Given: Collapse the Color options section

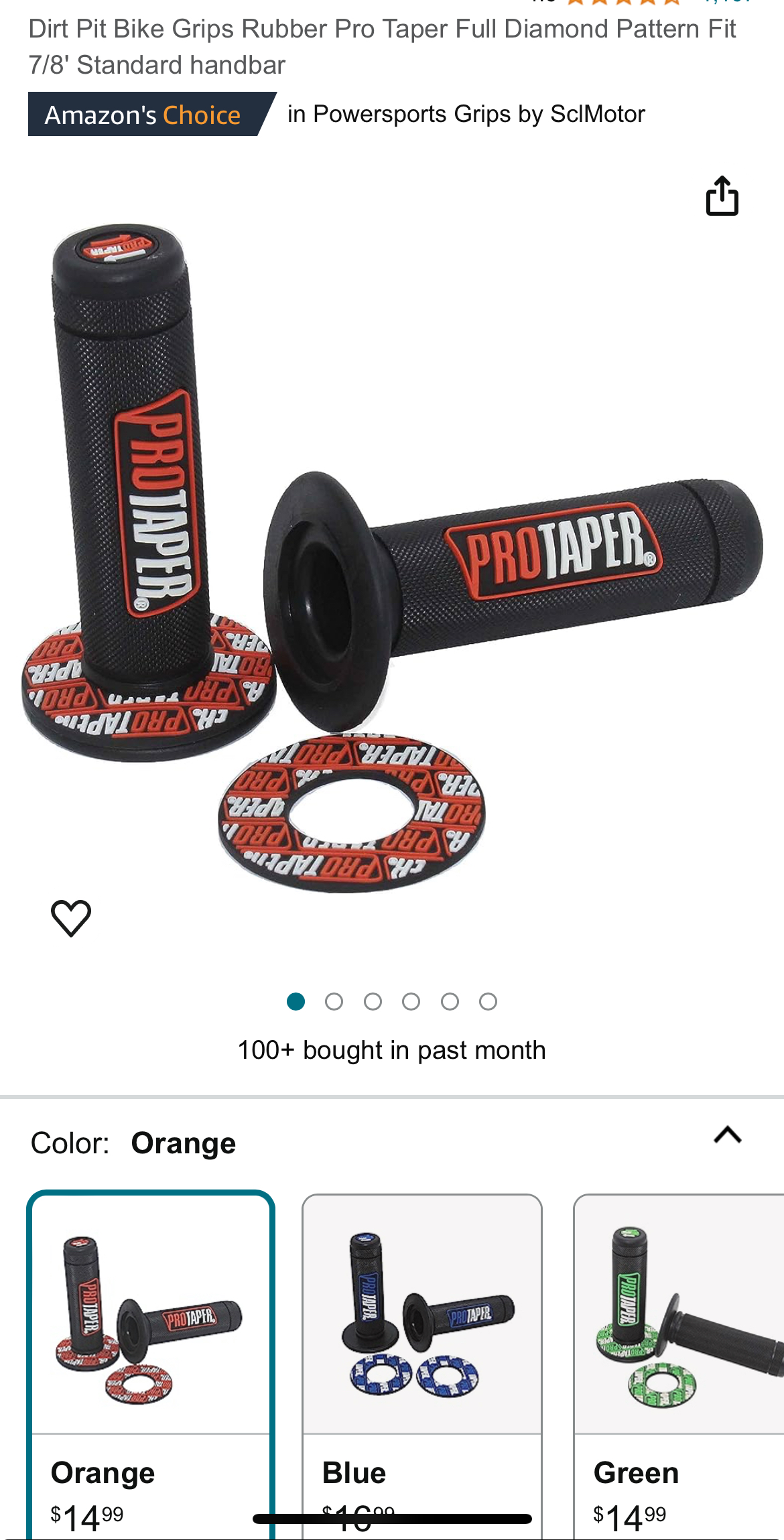Looking at the screenshot, I should pos(727,1135).
